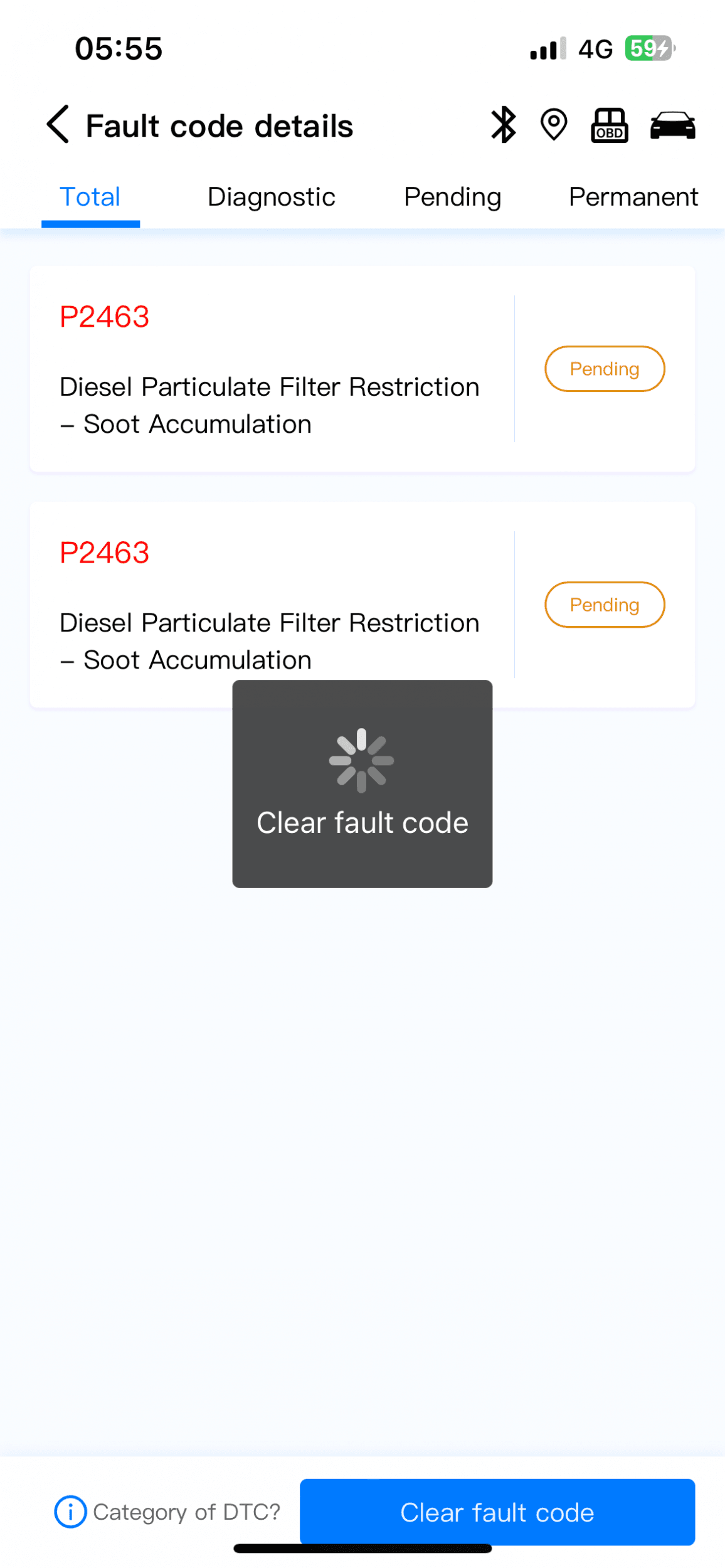
Task: Switch to the Pending tab
Action: (x=452, y=197)
